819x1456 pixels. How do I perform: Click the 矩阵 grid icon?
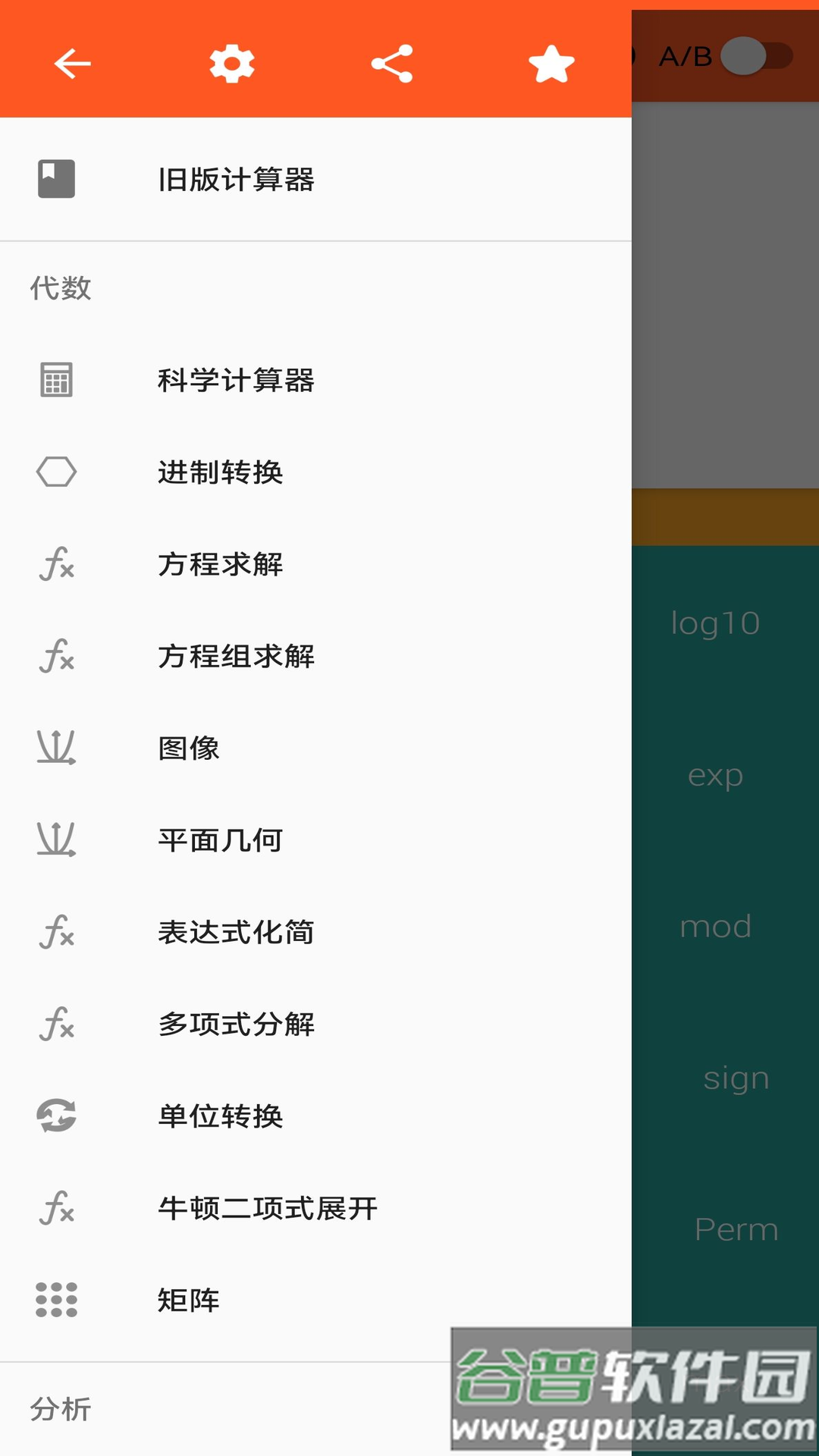pyautogui.click(x=57, y=1300)
